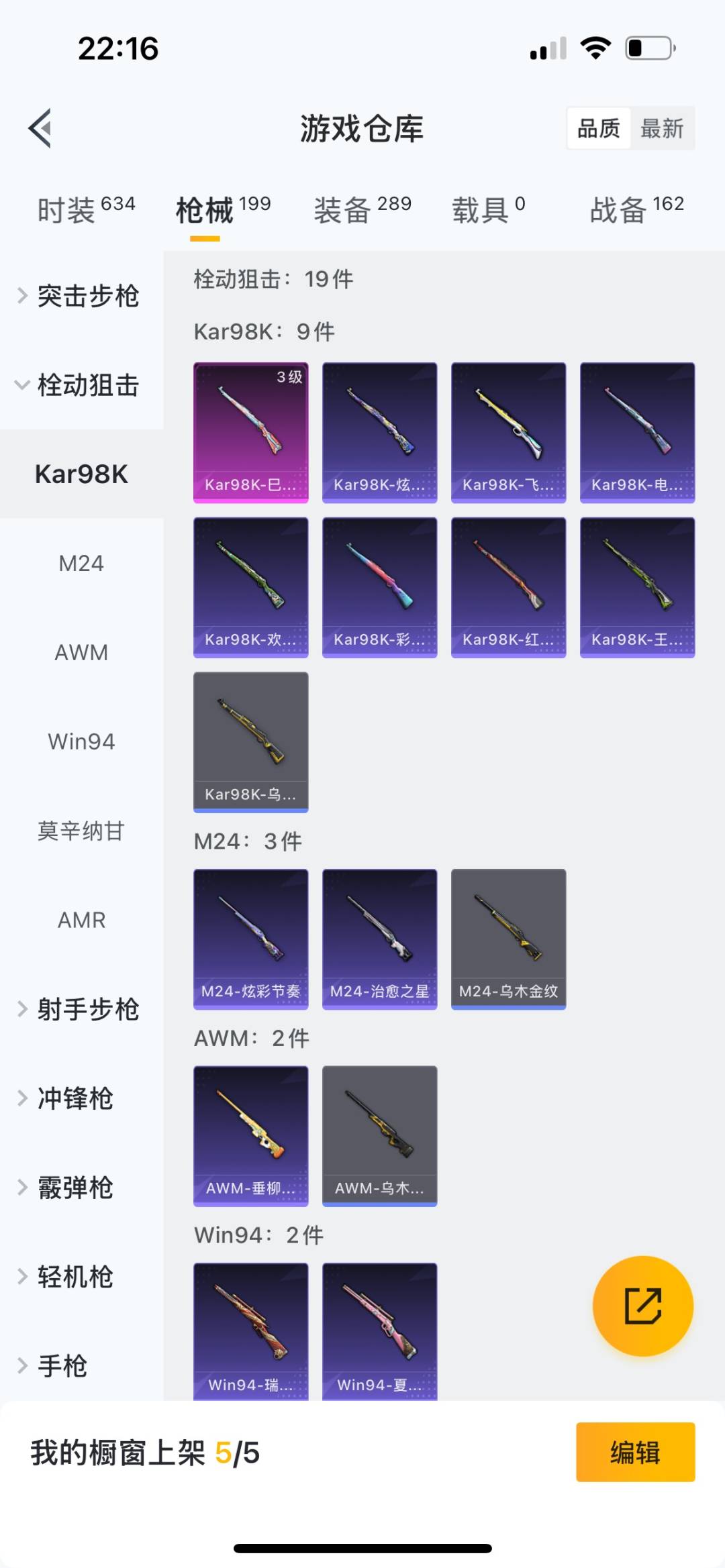Open the Kar98K-乌 gray skin tile

pos(251,742)
